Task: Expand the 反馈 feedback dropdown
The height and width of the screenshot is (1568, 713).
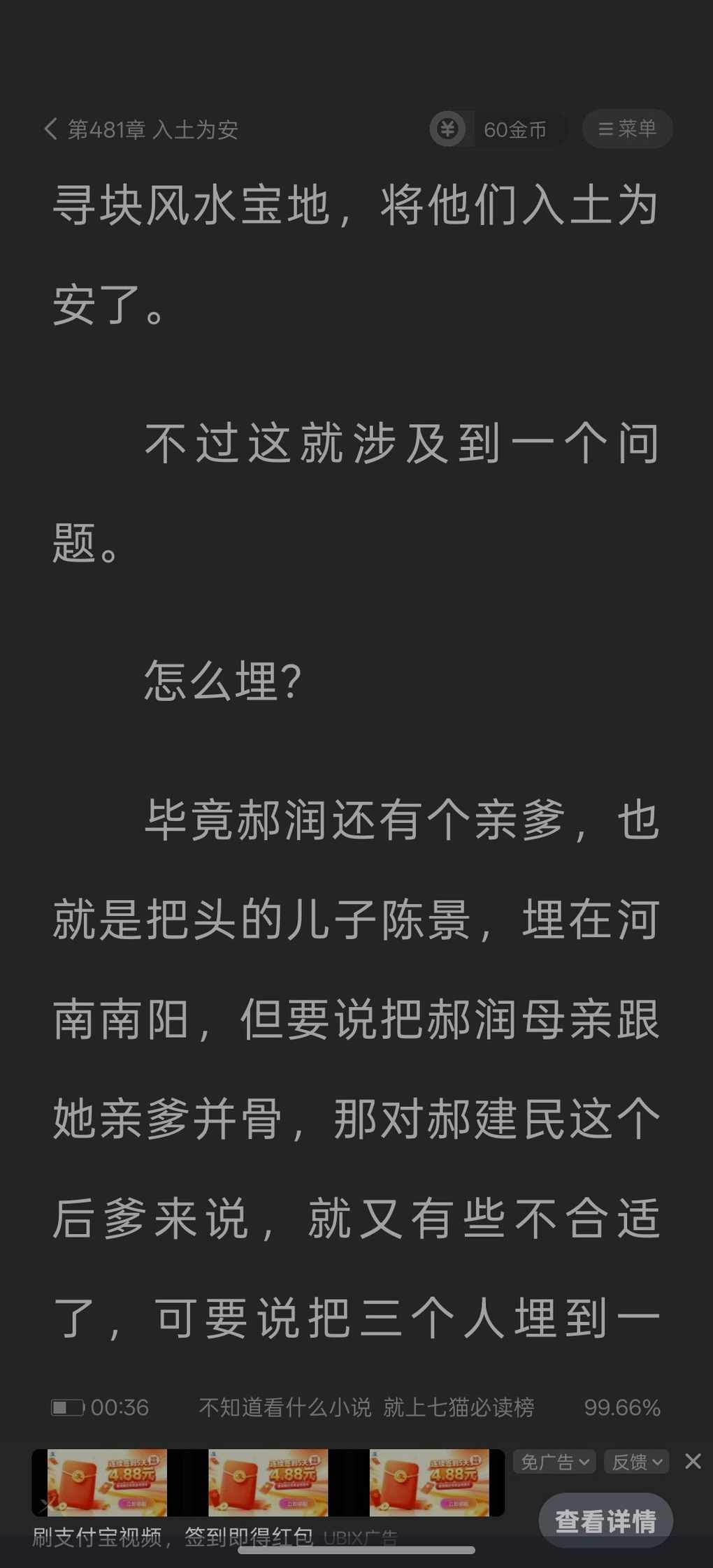Action: [636, 1461]
